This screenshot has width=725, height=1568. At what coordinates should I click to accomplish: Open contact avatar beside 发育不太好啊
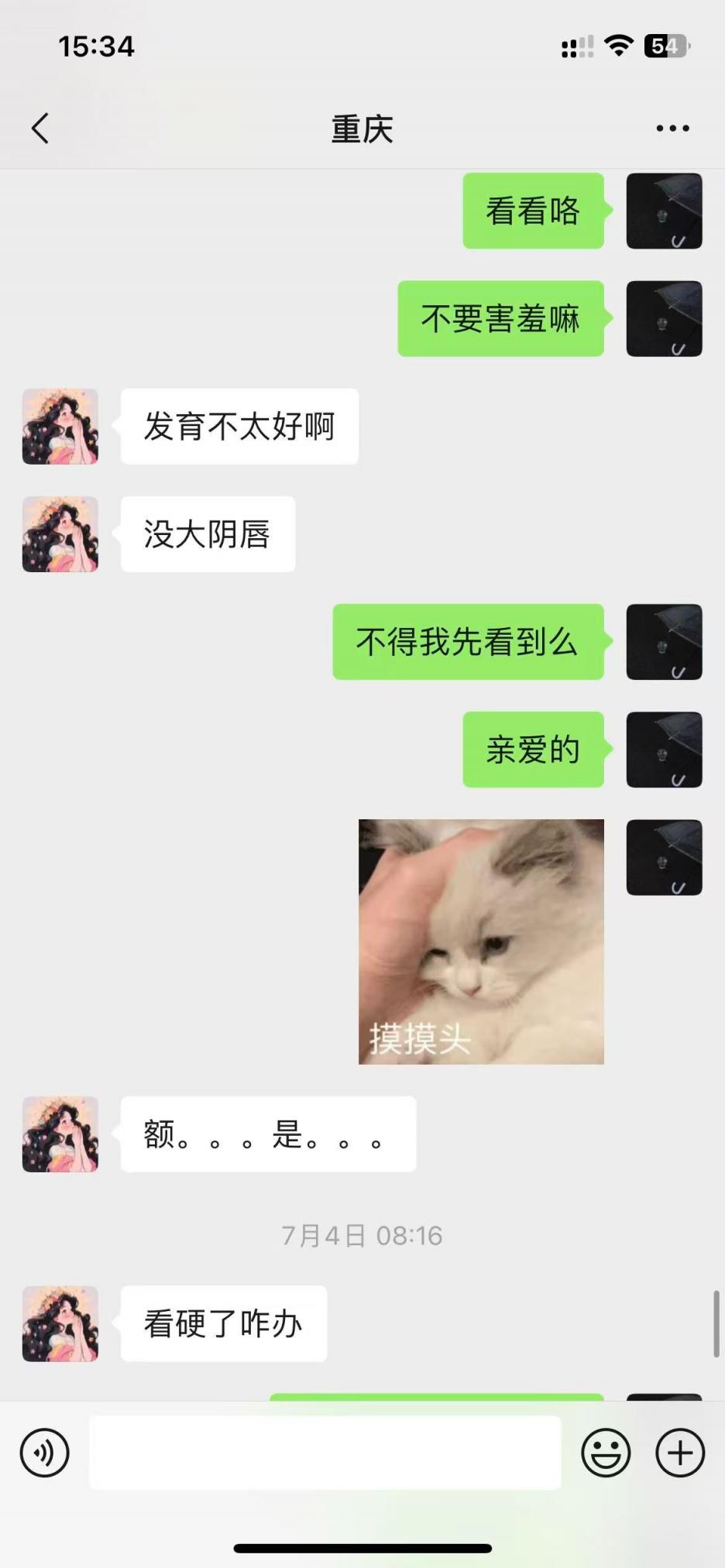(x=60, y=427)
